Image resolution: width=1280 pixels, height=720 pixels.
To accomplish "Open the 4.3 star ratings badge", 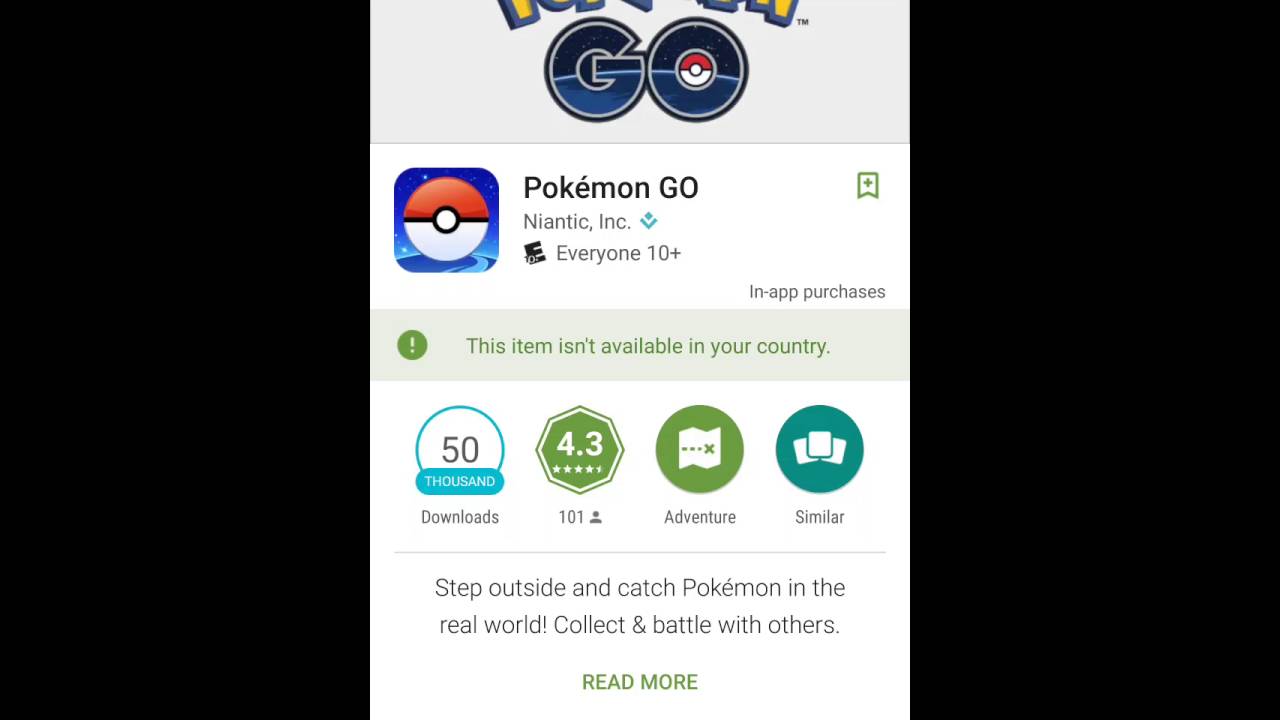I will point(580,450).
